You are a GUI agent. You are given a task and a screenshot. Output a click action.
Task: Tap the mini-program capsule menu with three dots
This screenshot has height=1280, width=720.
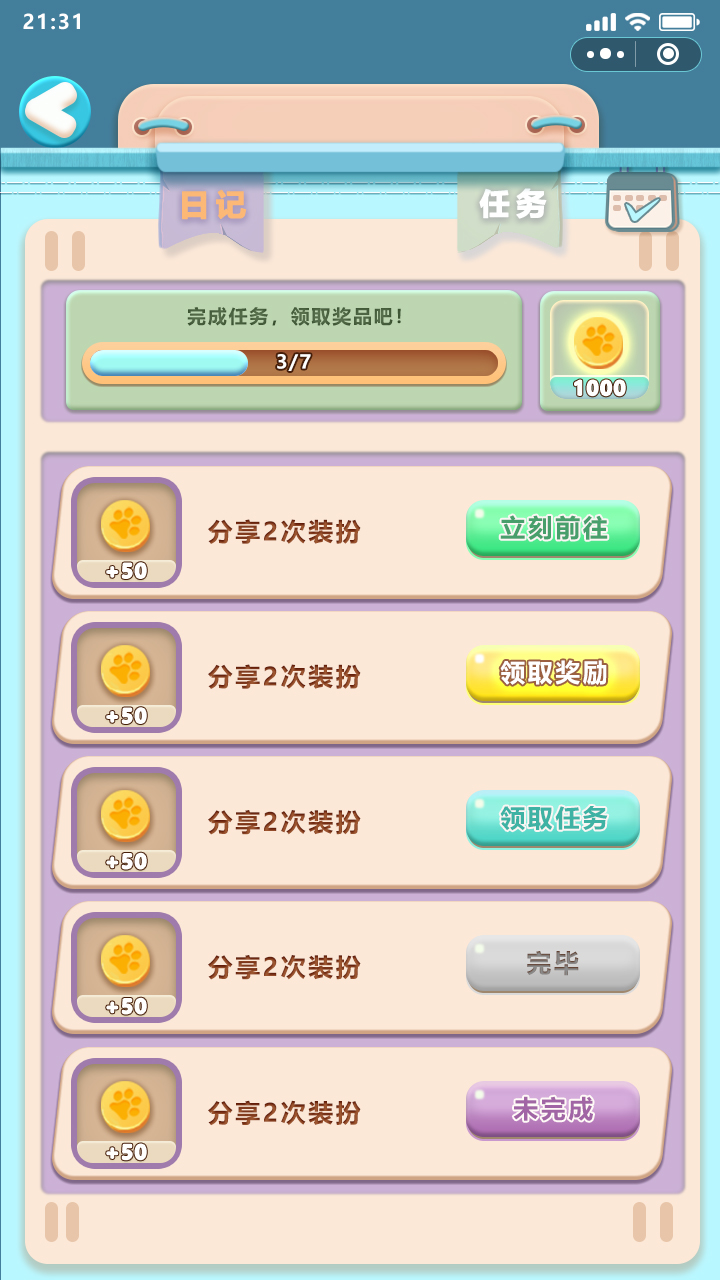click(x=604, y=55)
